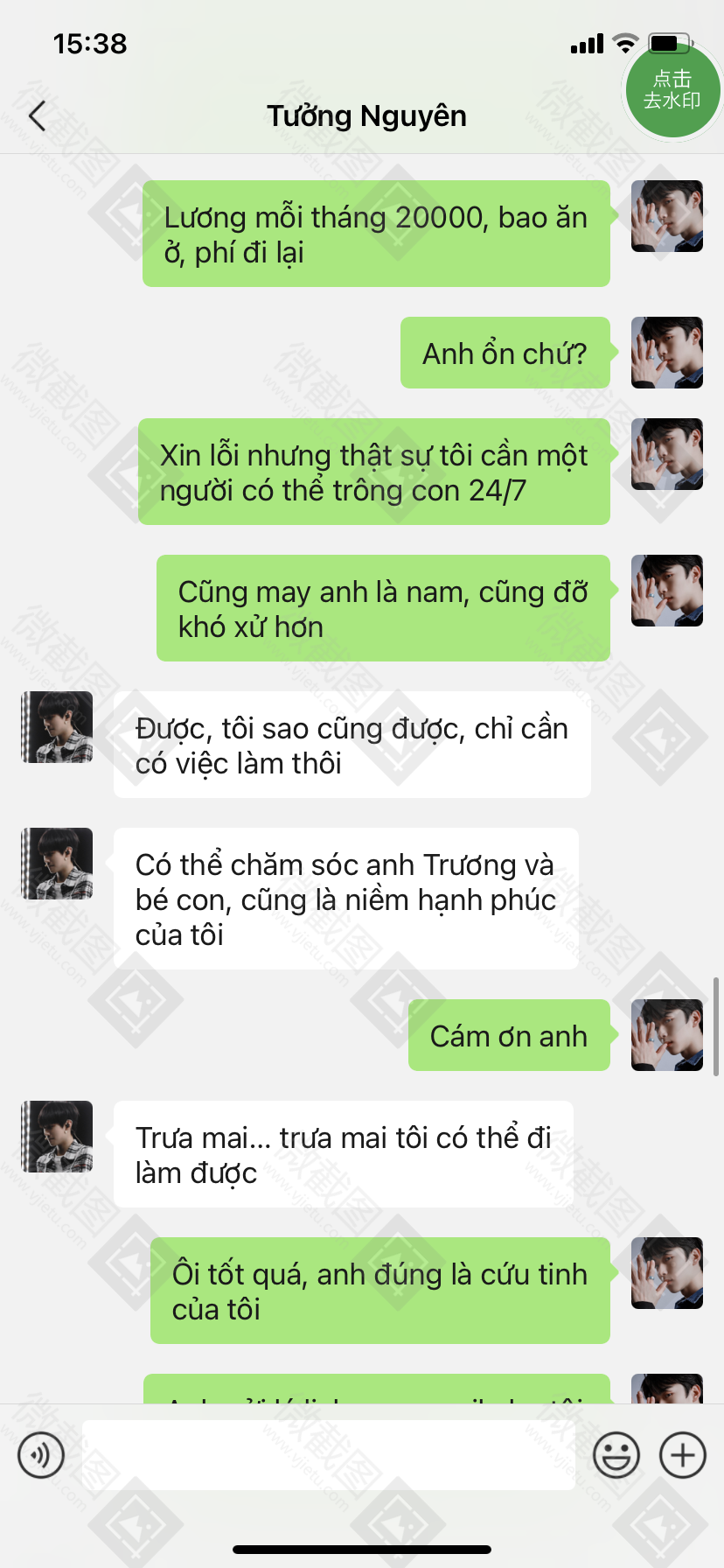
Task: Open sender avatar beside "Cám ơn anh"
Action: tap(667, 1035)
